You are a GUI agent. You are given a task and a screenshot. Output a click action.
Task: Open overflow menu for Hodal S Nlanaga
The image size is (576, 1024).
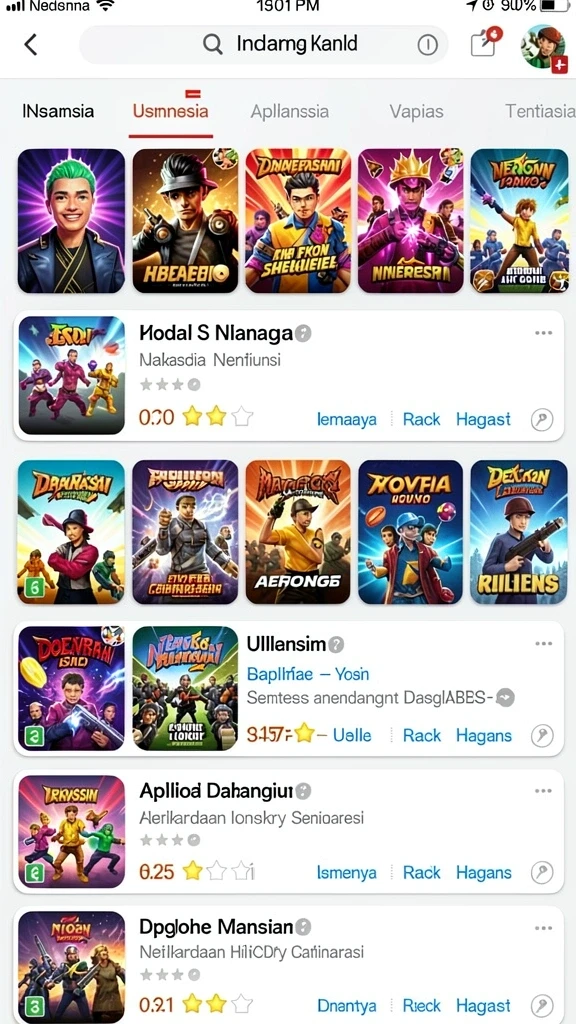(543, 333)
